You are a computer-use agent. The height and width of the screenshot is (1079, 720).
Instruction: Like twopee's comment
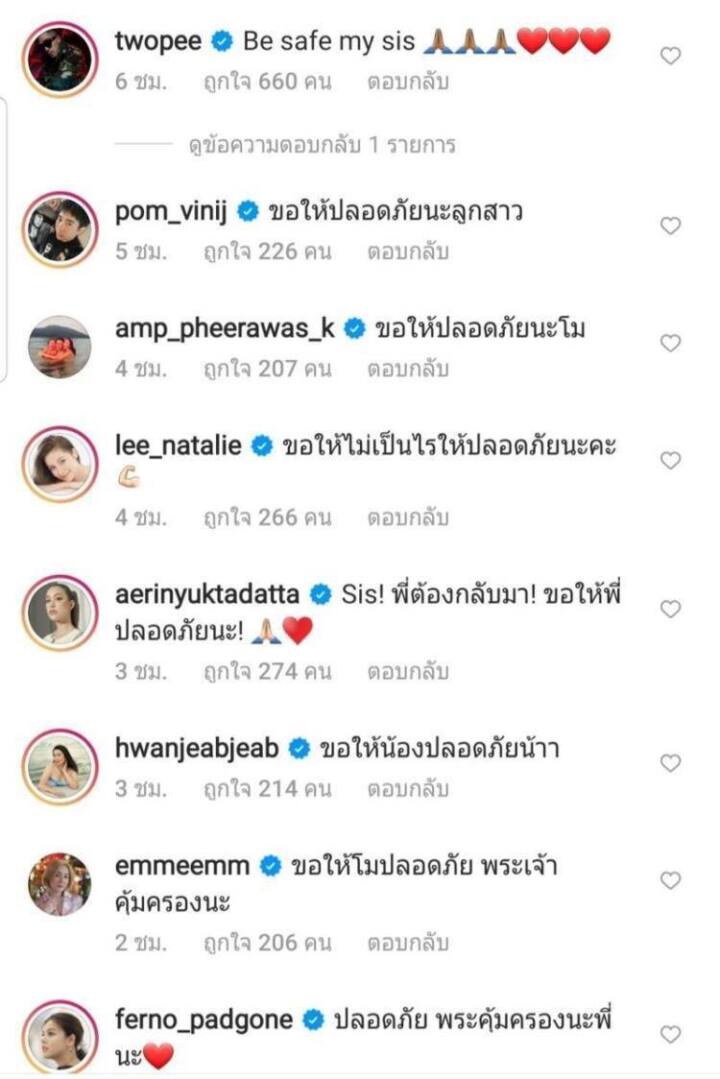pyautogui.click(x=671, y=56)
